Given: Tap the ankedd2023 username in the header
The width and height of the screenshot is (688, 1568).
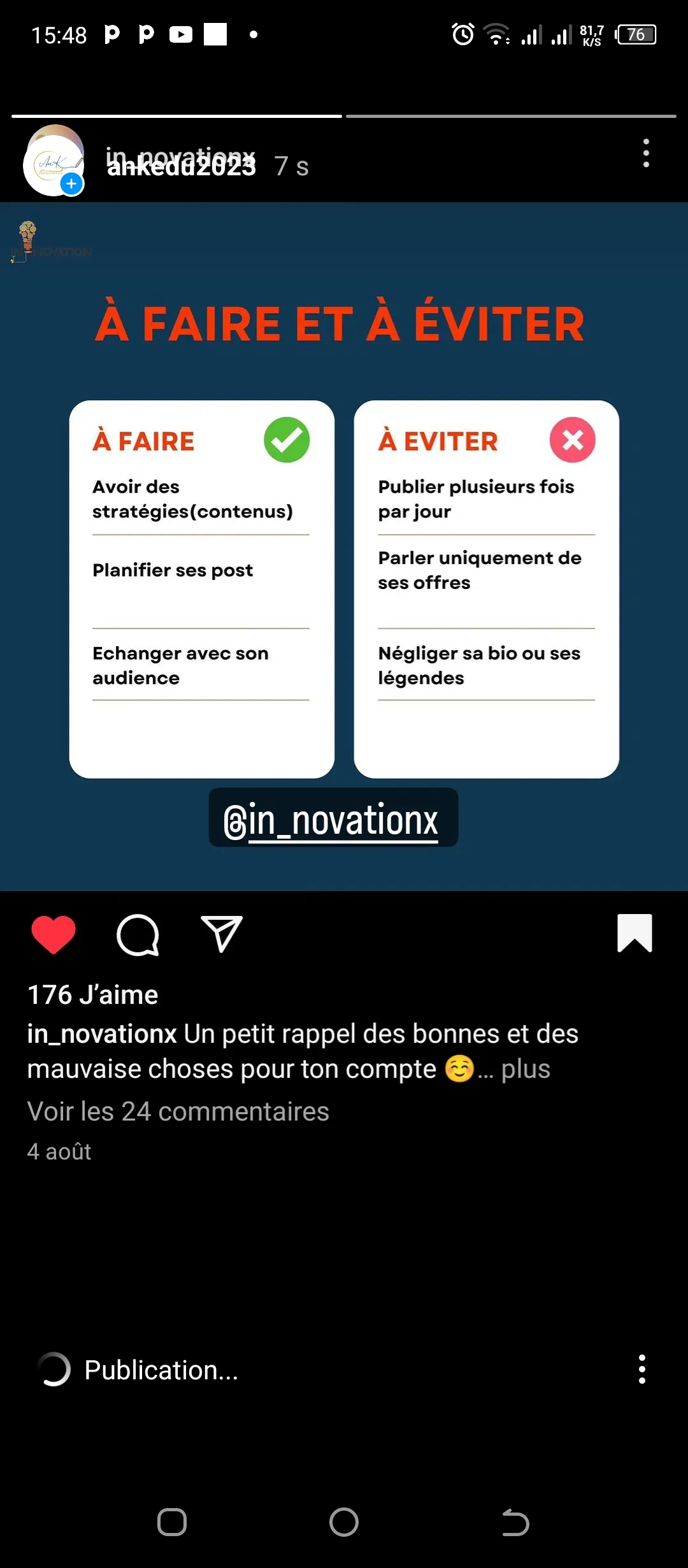Looking at the screenshot, I should point(182,167).
